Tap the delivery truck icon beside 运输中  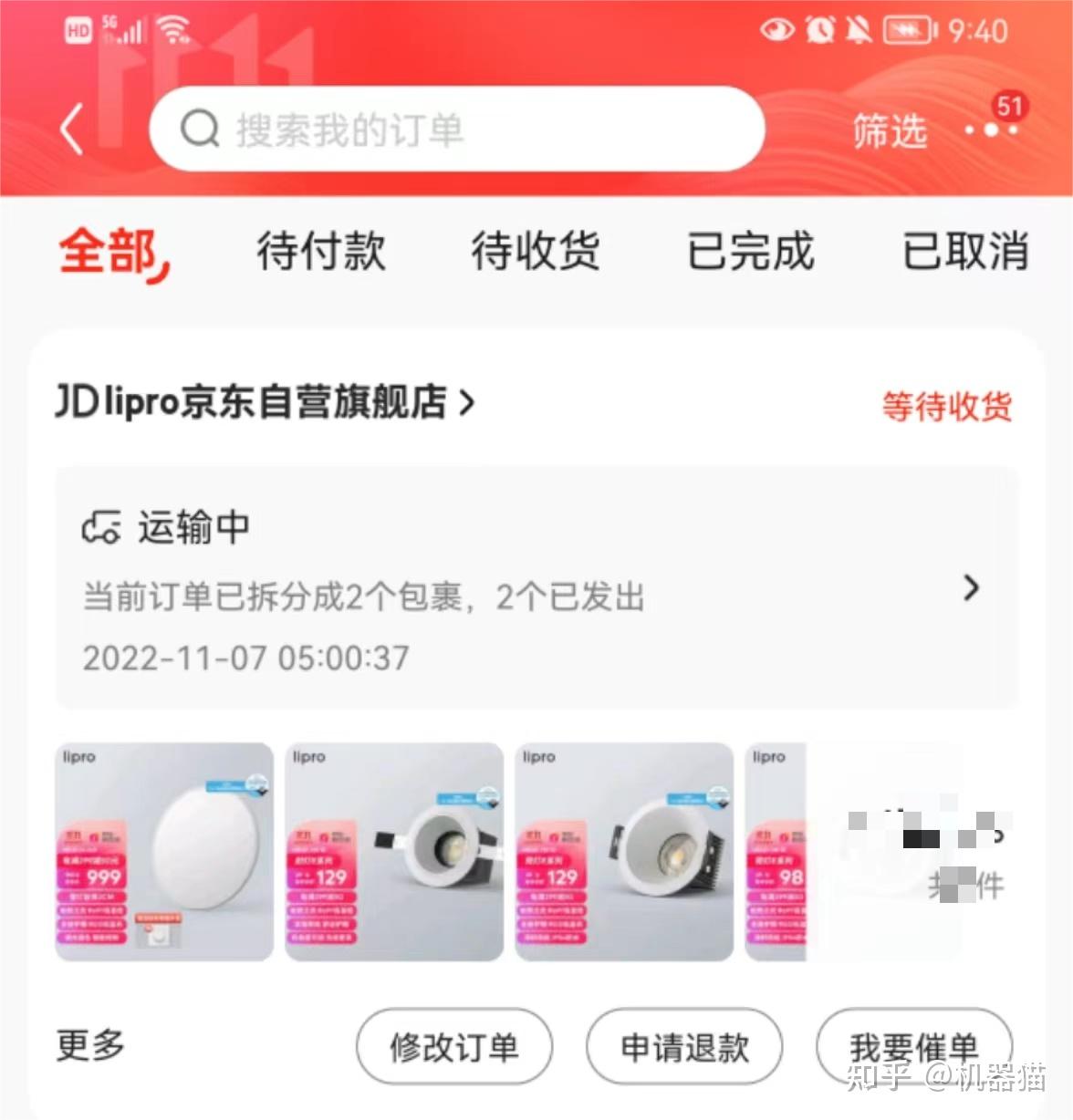(102, 527)
